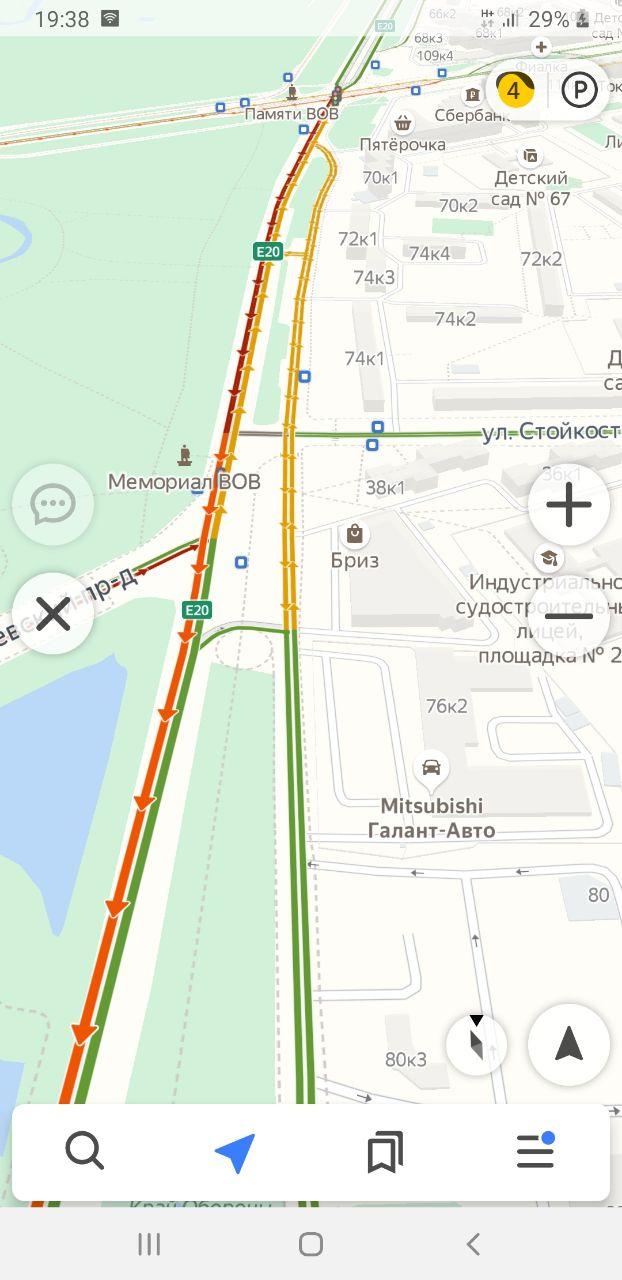Open the menu with three lines

tap(535, 1153)
